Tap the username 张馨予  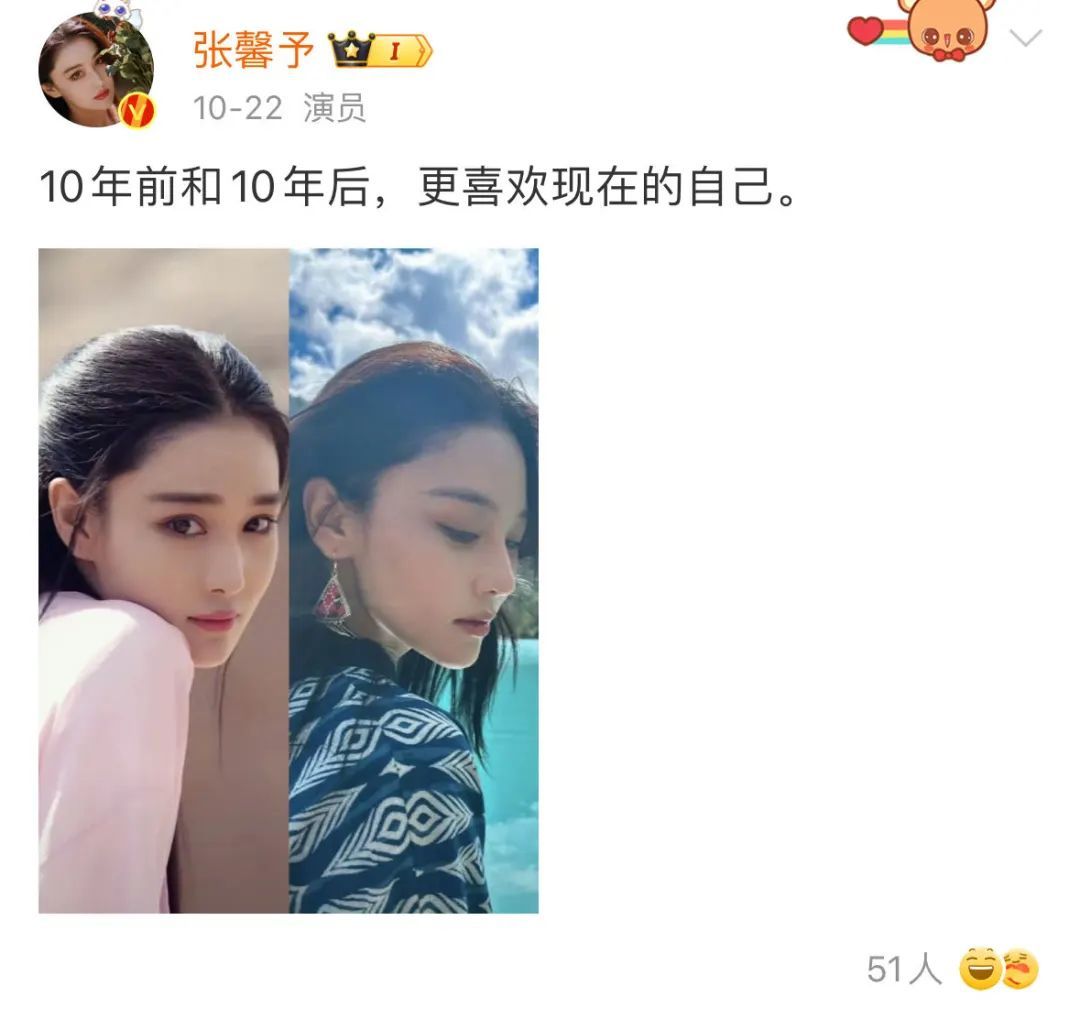point(253,49)
